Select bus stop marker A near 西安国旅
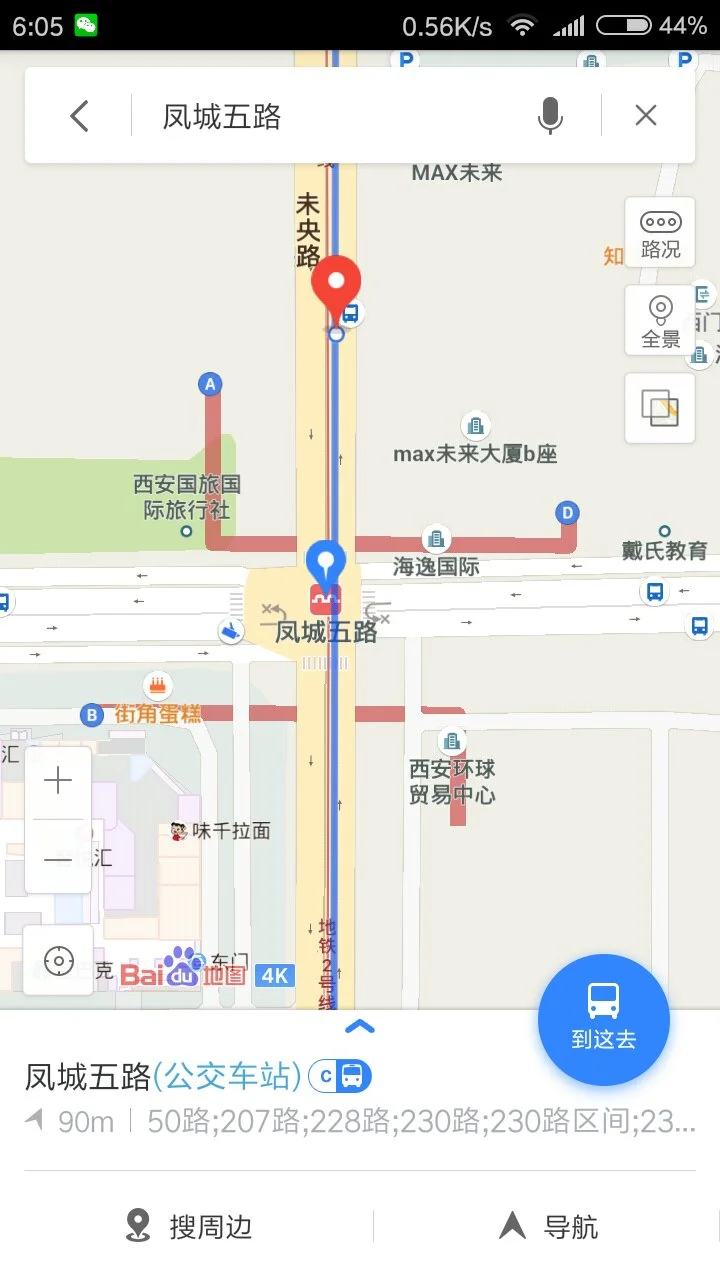 (209, 383)
